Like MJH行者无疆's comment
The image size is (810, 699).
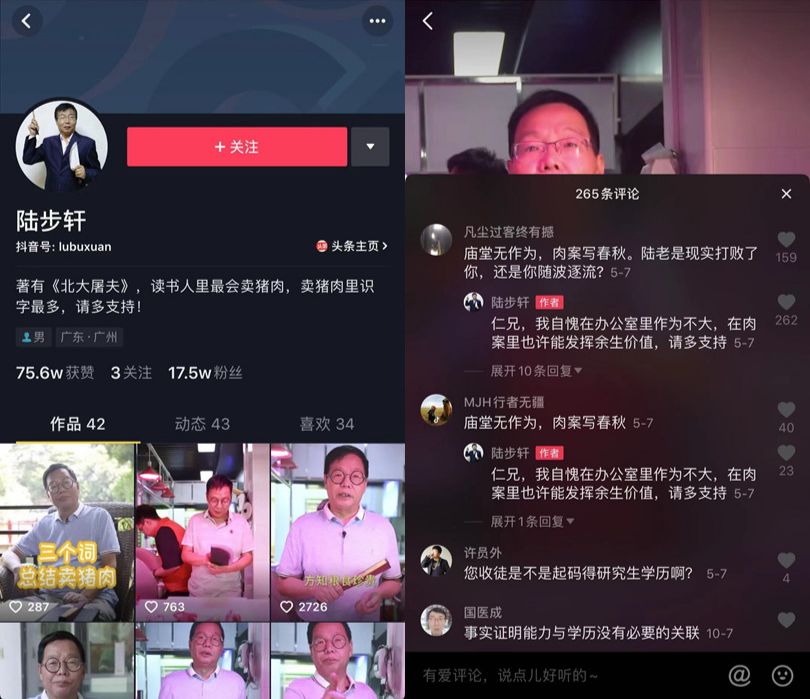[786, 410]
